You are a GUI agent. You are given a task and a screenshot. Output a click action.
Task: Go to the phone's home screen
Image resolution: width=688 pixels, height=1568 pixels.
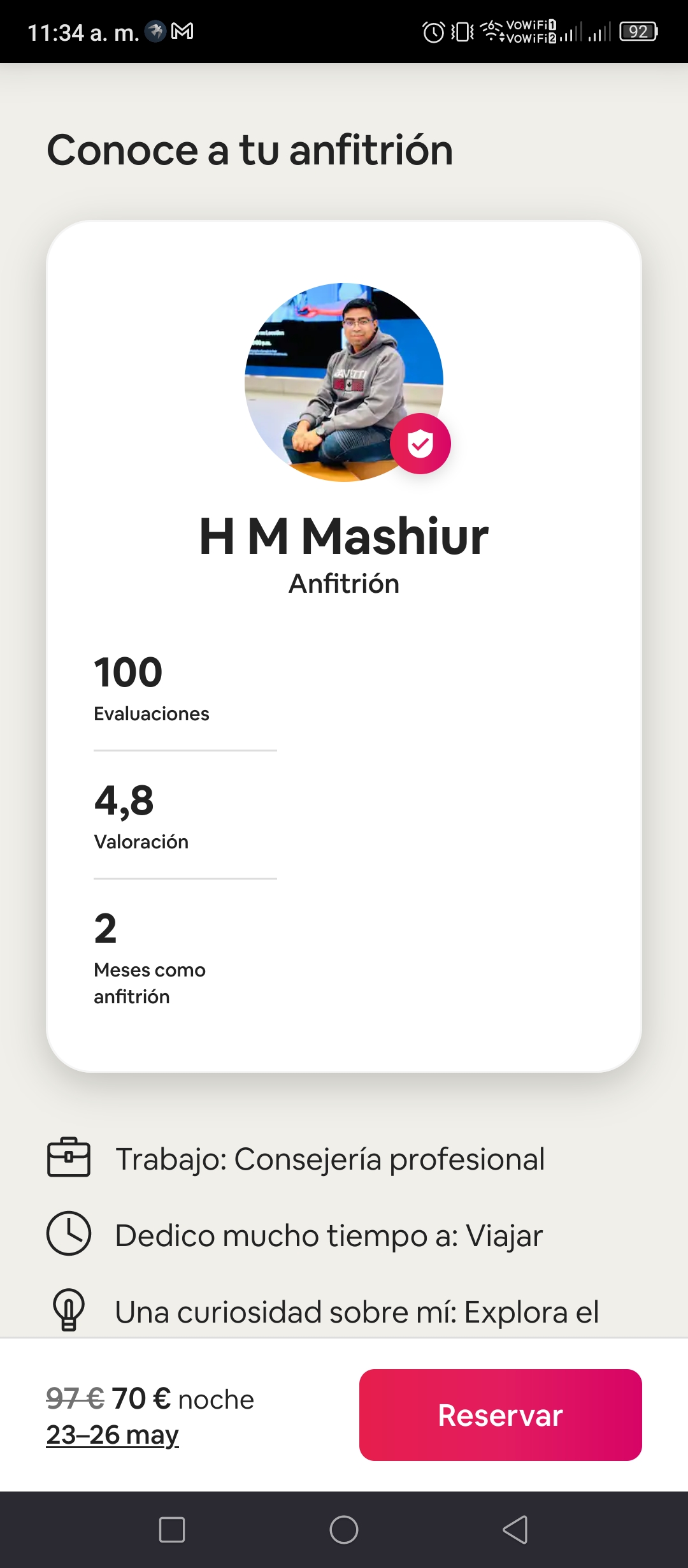point(344,1529)
